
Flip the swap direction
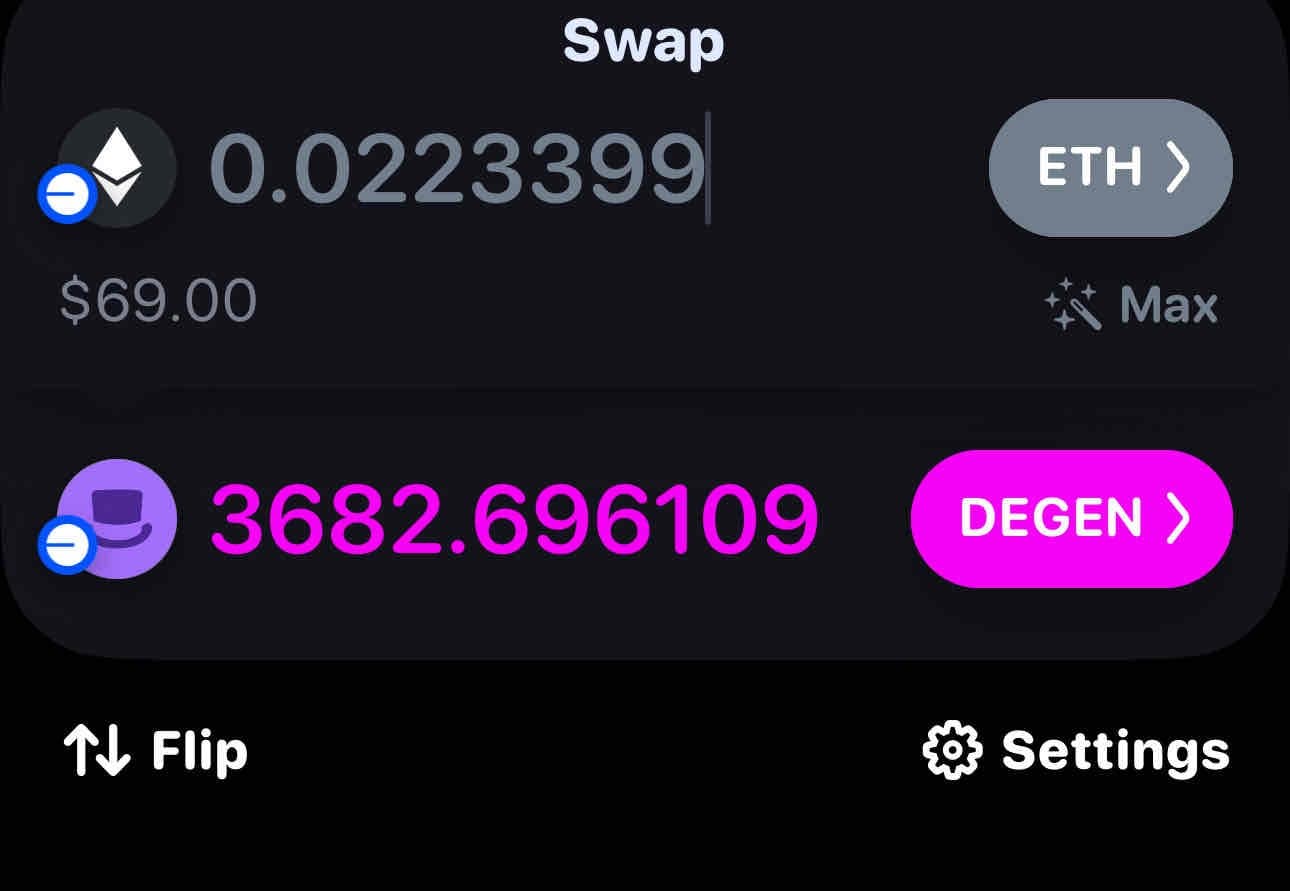click(x=155, y=751)
